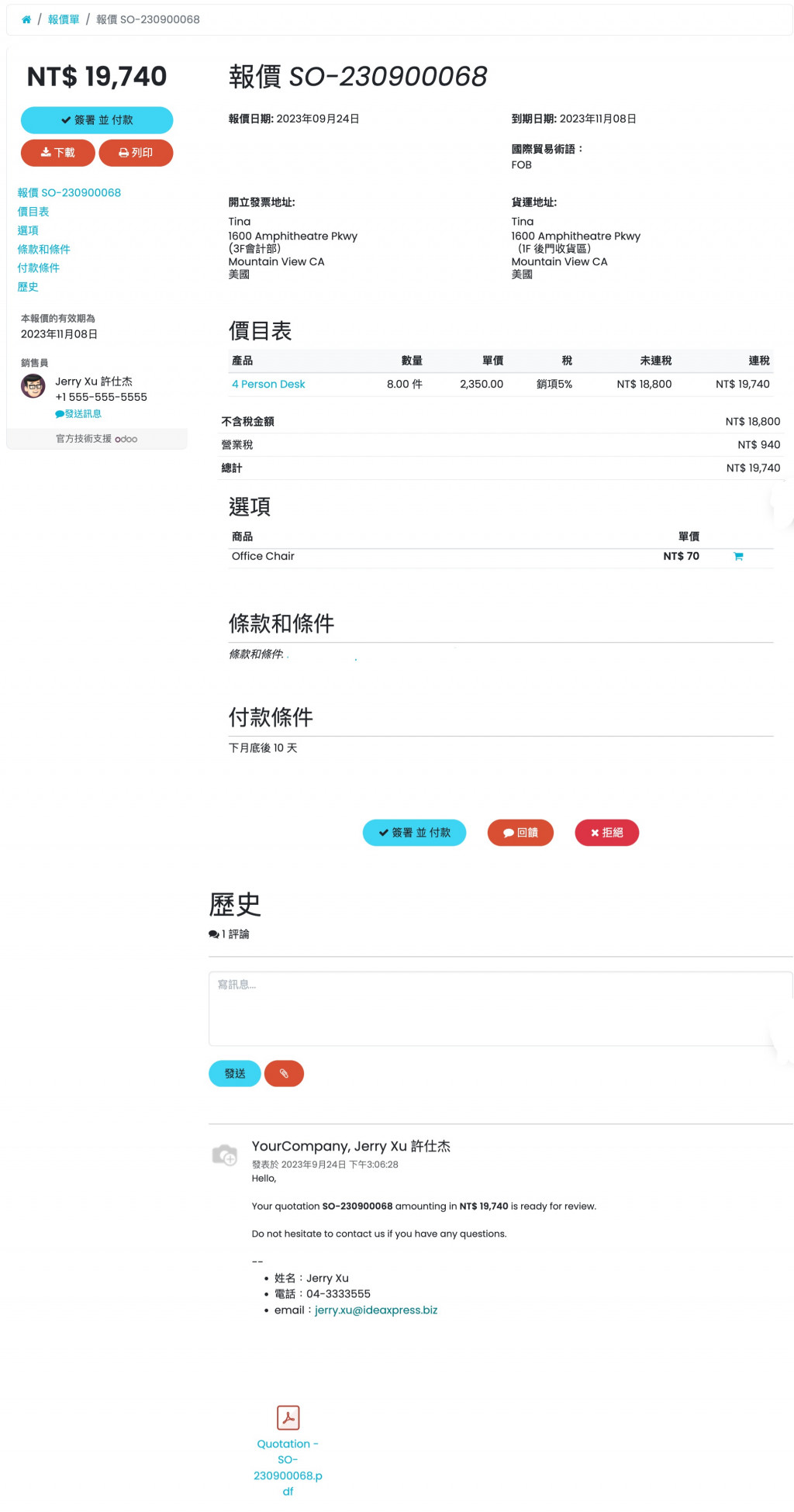Focus the 寫訊息 message field
794x1512 pixels.
500,1008
